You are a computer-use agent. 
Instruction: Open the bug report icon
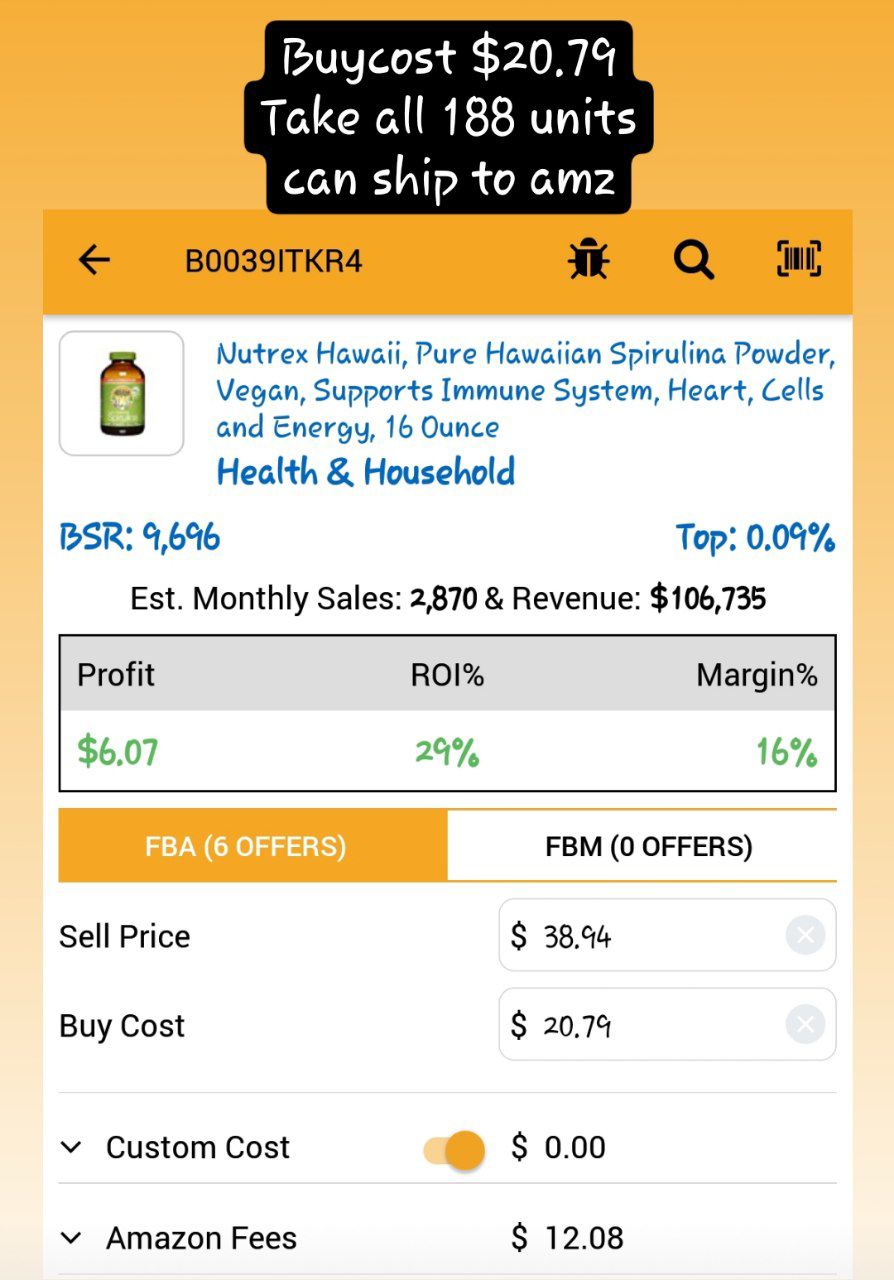(588, 260)
